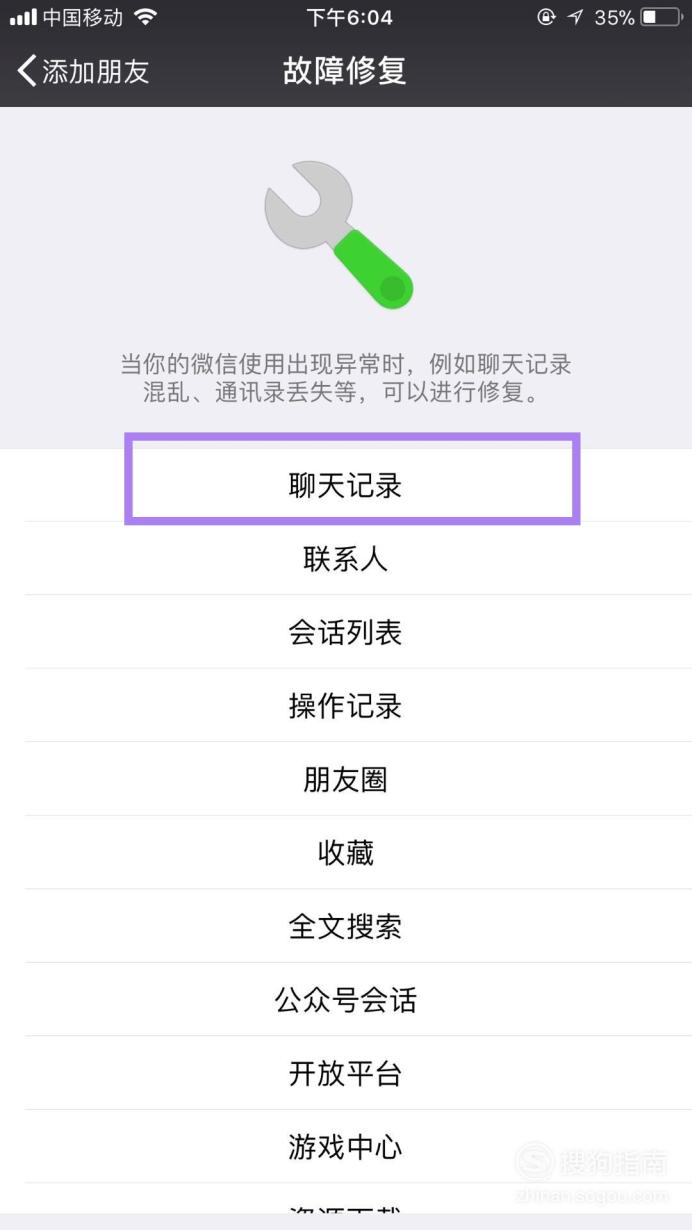Screen dimensions: 692x1230
Task: Open 公众号会话 repair
Action: click(346, 999)
